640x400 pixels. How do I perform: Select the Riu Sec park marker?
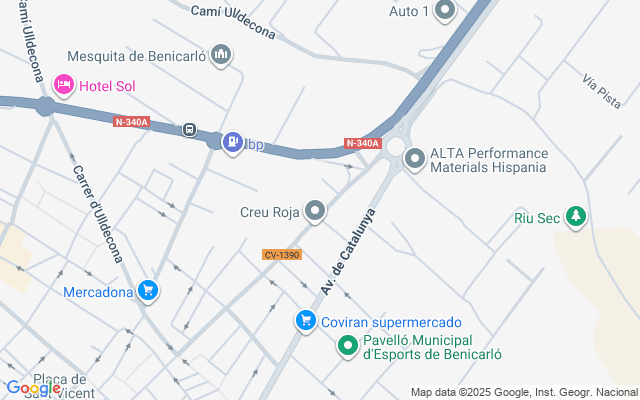click(x=575, y=216)
